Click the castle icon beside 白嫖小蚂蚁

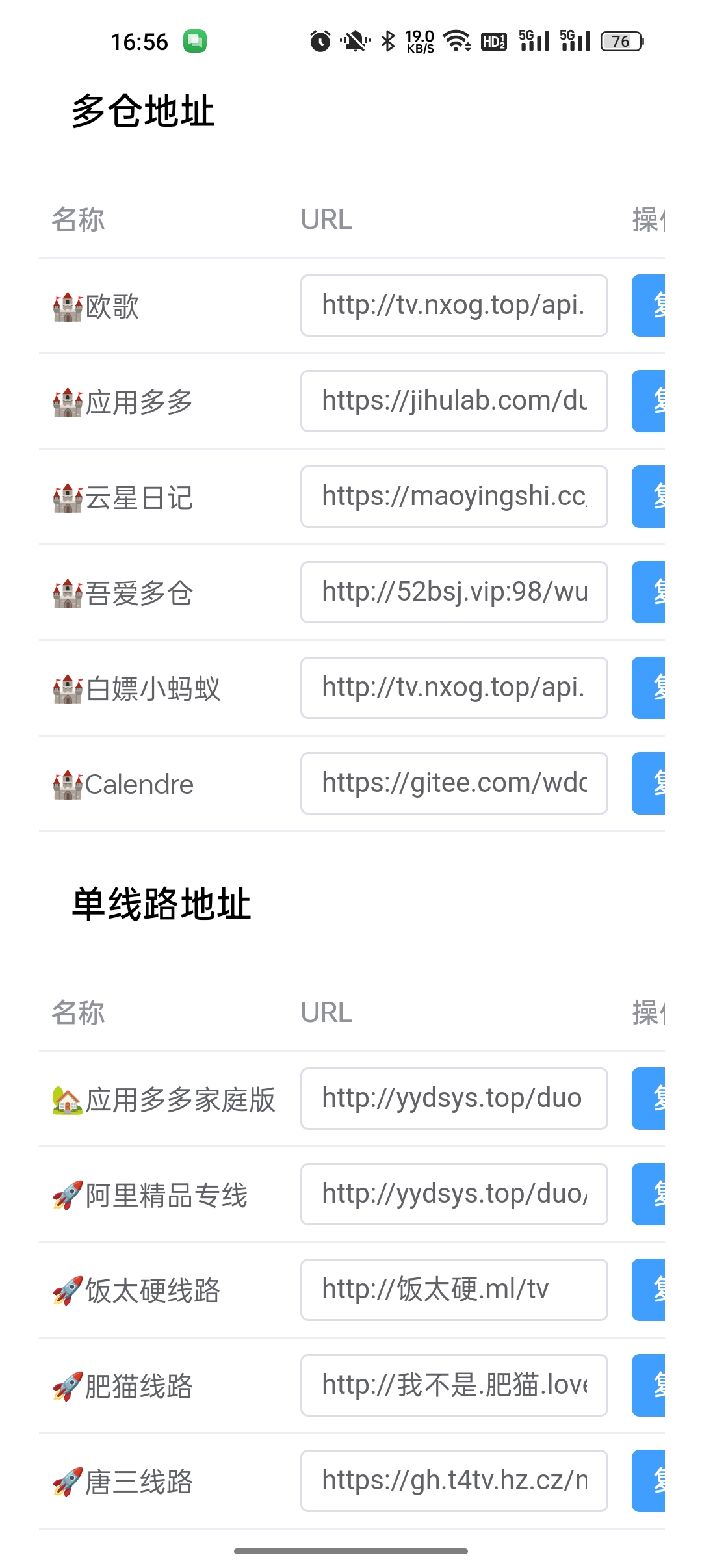(67, 688)
